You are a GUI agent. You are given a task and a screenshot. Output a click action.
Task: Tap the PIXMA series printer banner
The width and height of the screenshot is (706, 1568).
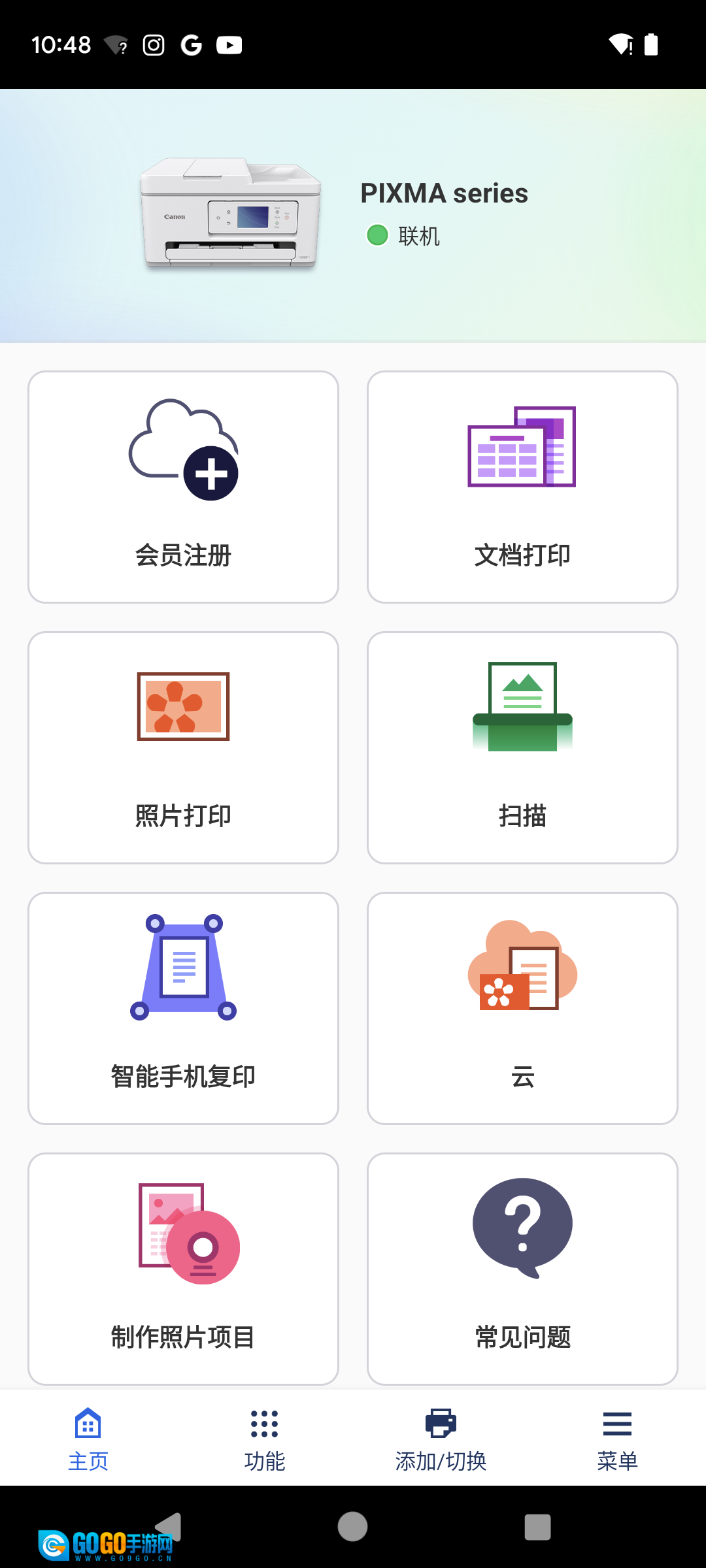[353, 216]
